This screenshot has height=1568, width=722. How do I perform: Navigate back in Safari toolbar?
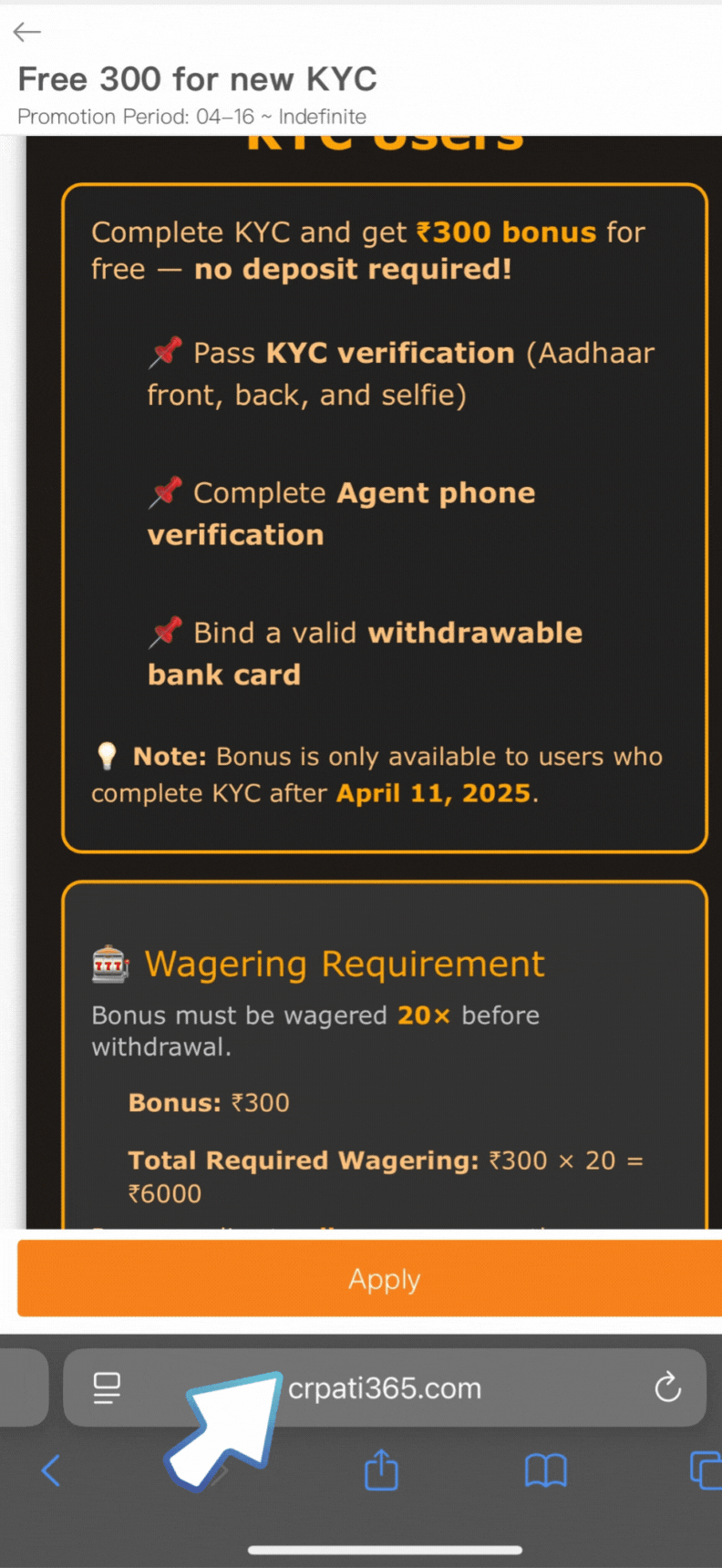coord(51,1470)
